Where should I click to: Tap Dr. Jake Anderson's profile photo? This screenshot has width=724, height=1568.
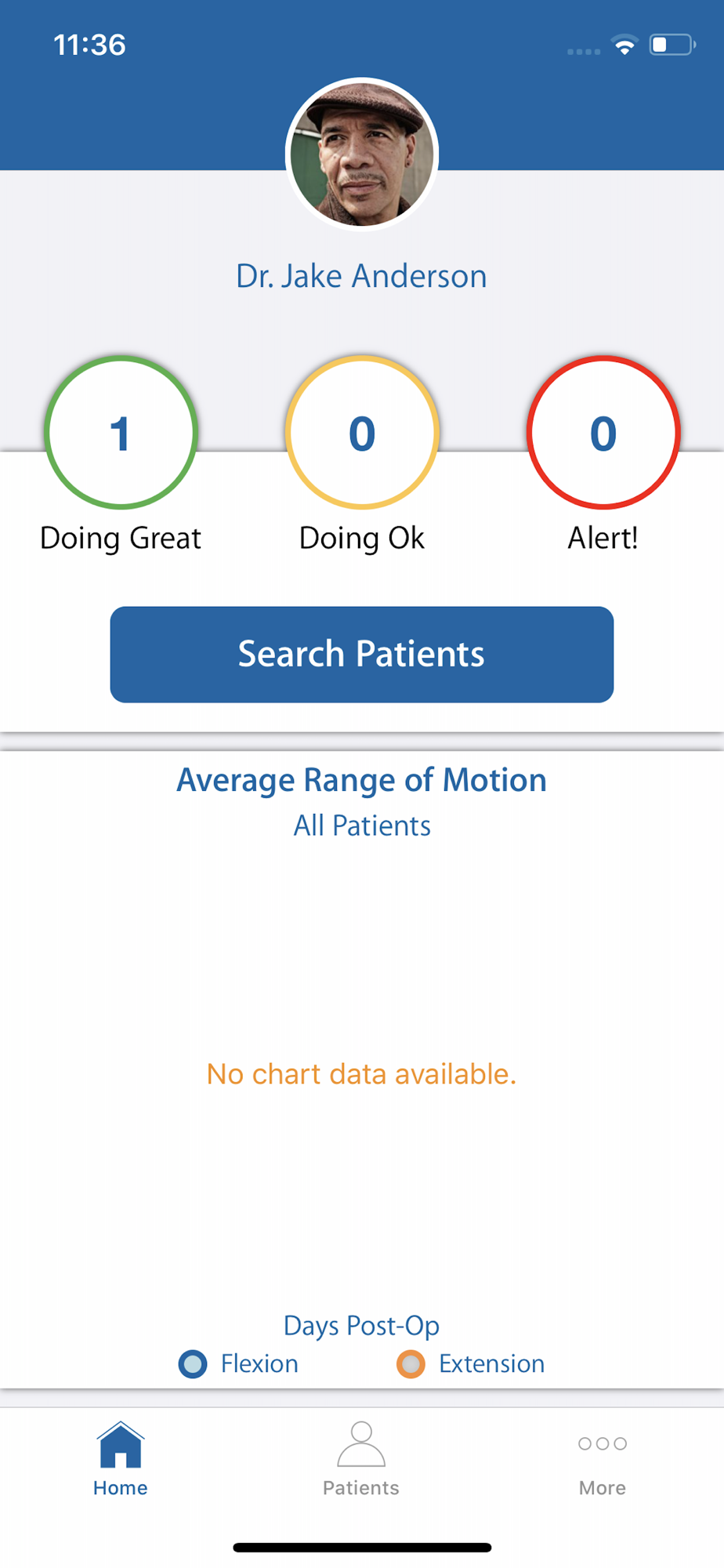362,154
